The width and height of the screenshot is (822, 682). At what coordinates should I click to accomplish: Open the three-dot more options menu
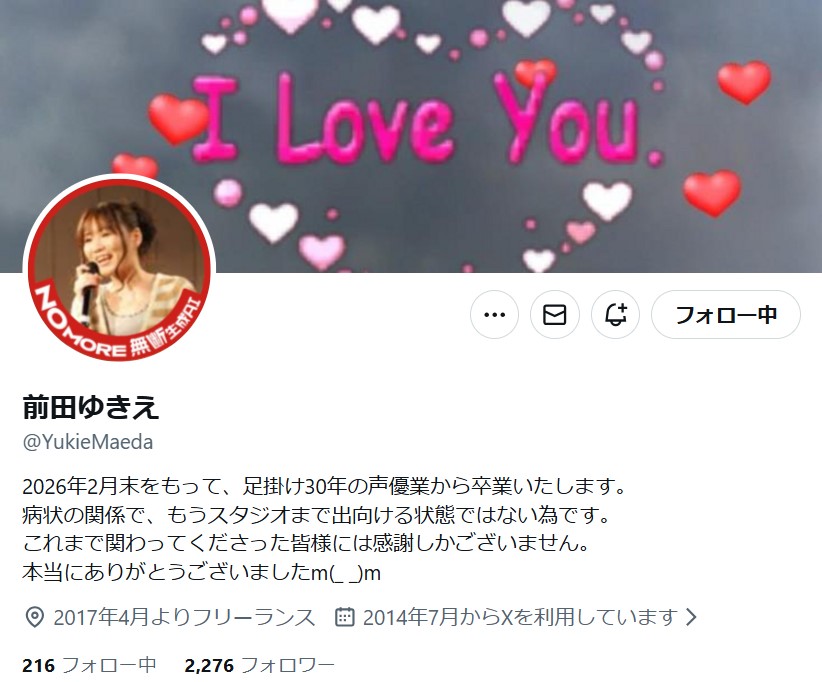click(494, 315)
